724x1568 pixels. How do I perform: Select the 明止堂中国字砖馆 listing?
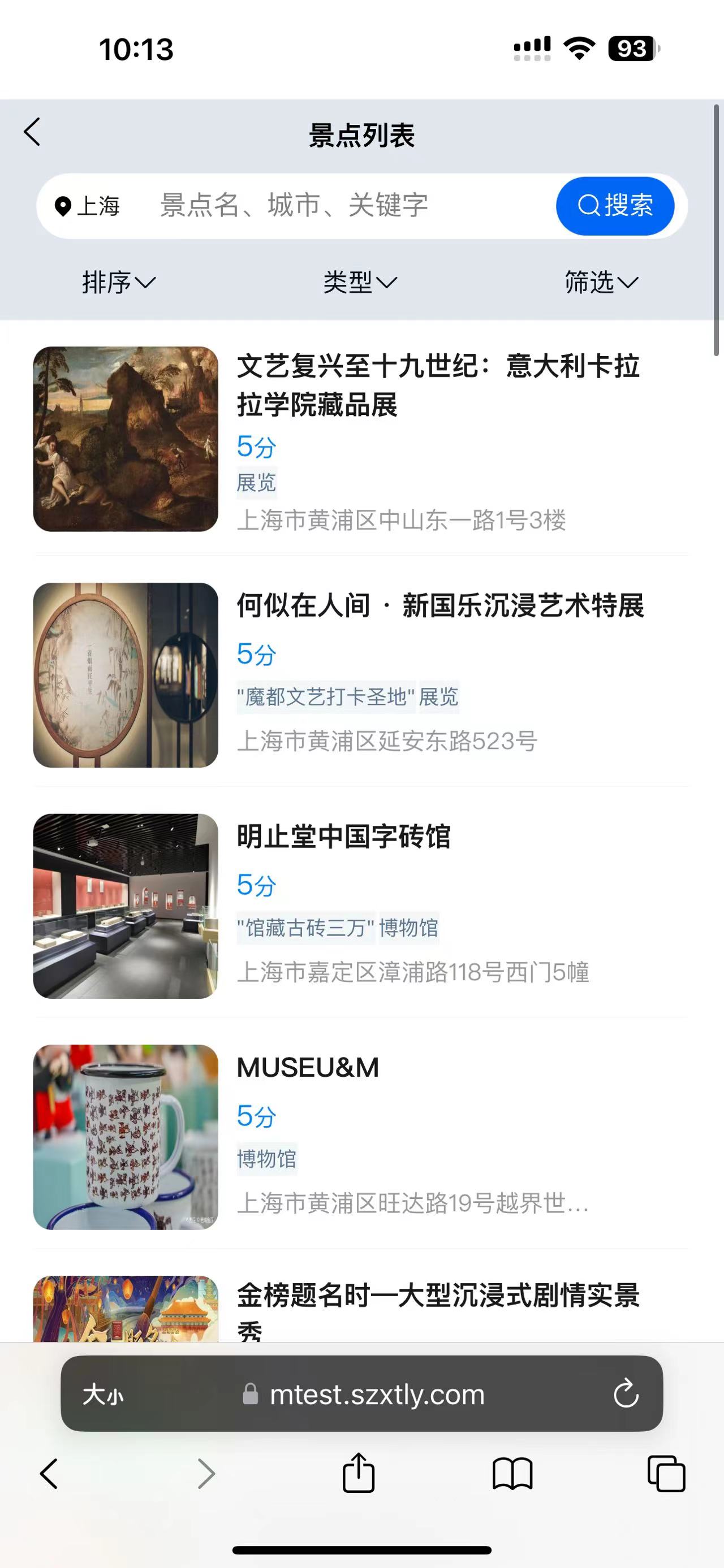point(343,837)
